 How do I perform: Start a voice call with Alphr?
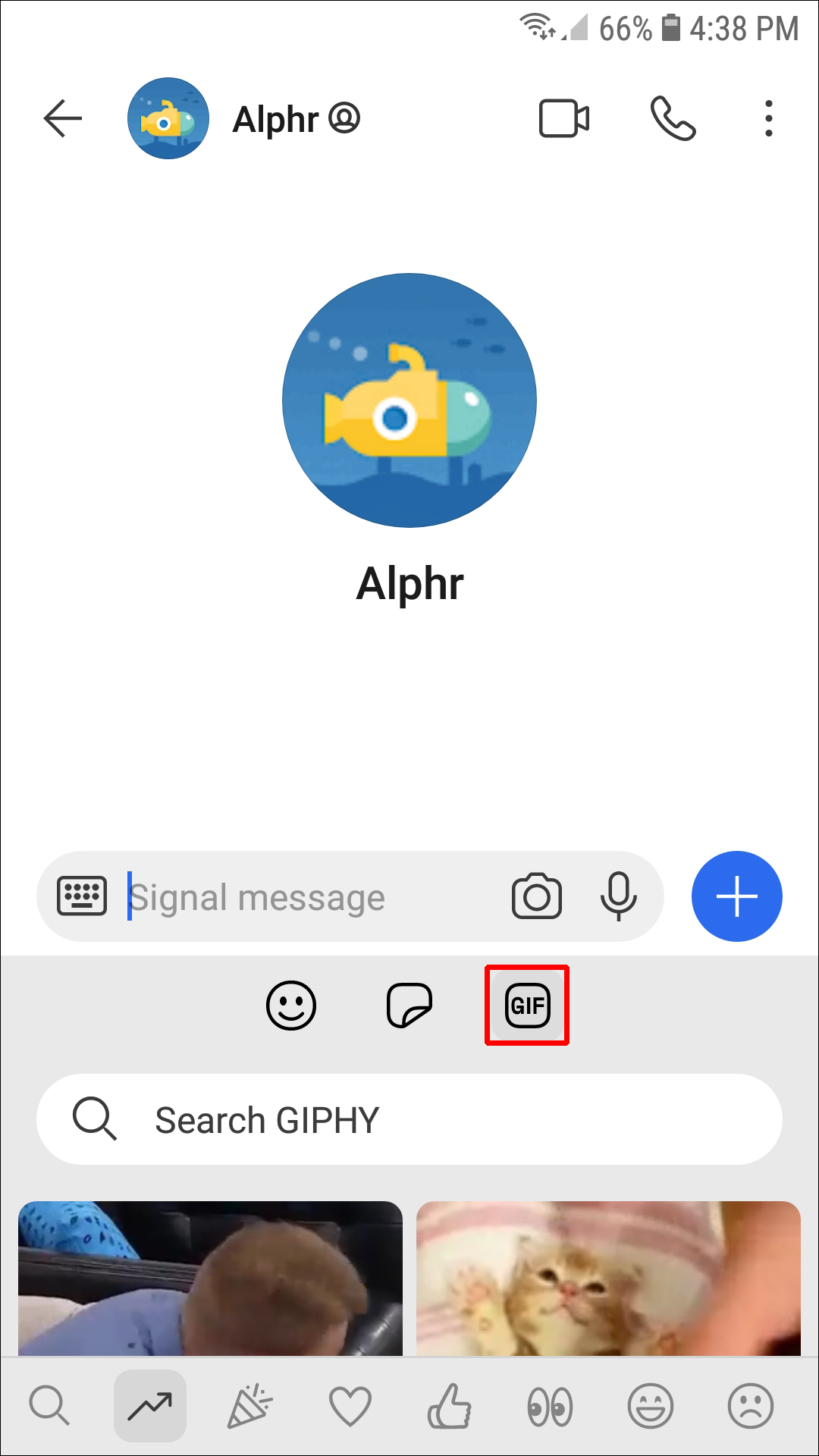coord(673,119)
